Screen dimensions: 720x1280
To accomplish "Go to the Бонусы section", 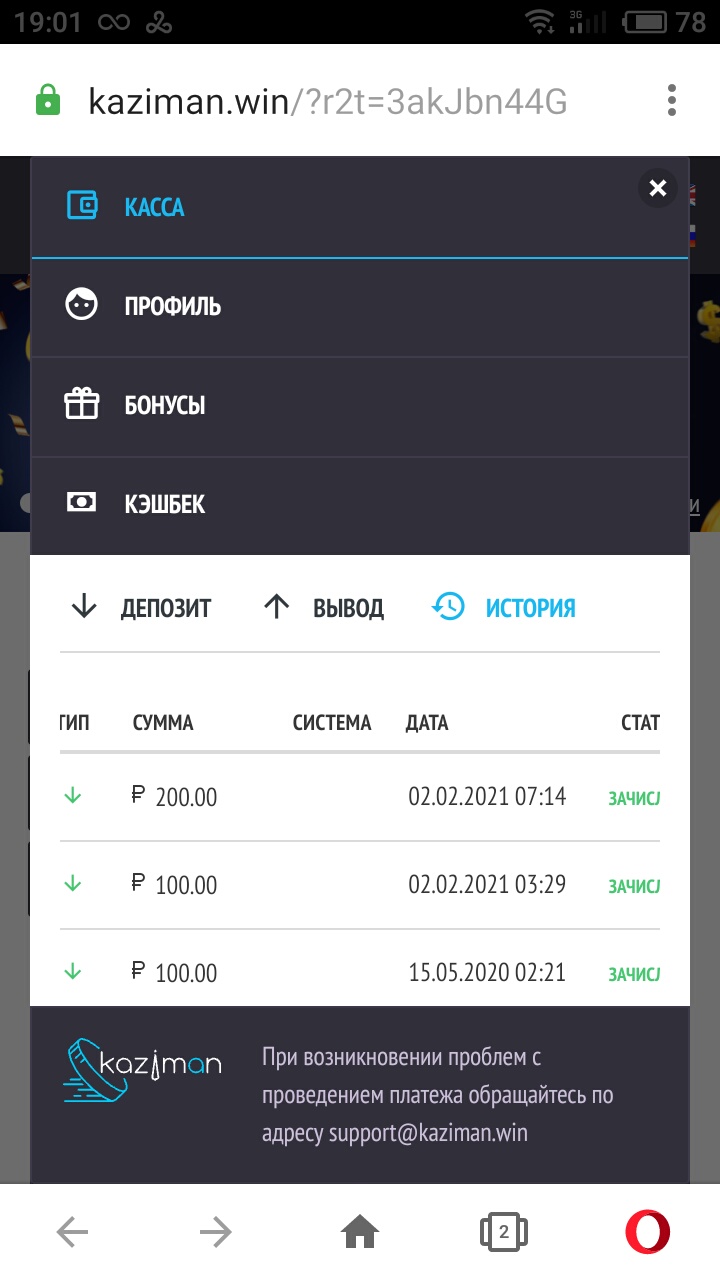I will click(x=164, y=405).
